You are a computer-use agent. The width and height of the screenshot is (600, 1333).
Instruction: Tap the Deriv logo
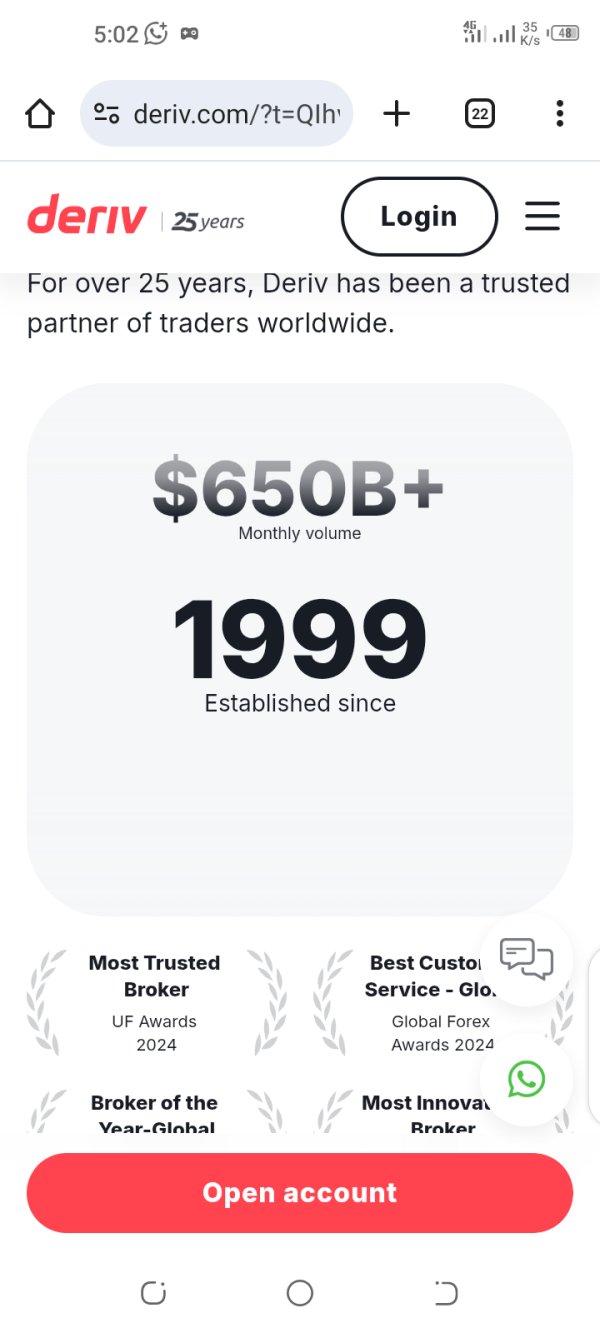click(86, 216)
